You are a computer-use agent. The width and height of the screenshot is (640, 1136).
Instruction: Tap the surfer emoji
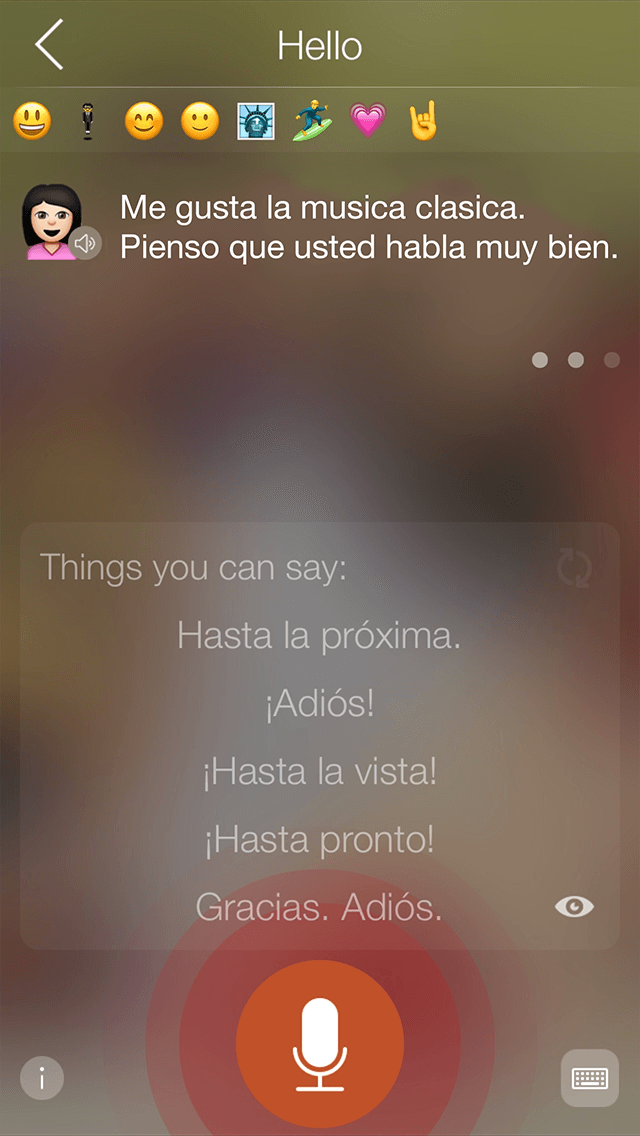312,120
